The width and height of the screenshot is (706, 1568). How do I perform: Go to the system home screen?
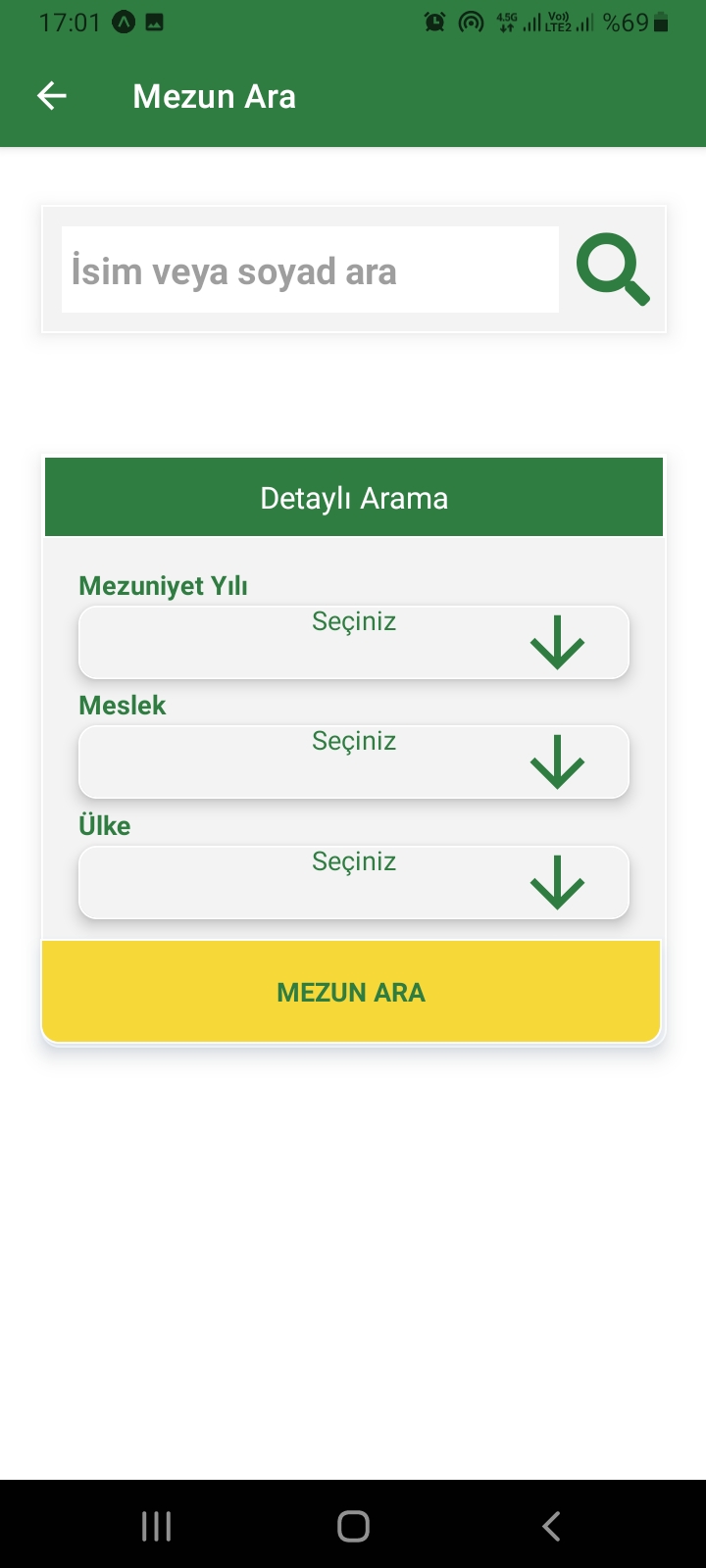(x=353, y=1526)
